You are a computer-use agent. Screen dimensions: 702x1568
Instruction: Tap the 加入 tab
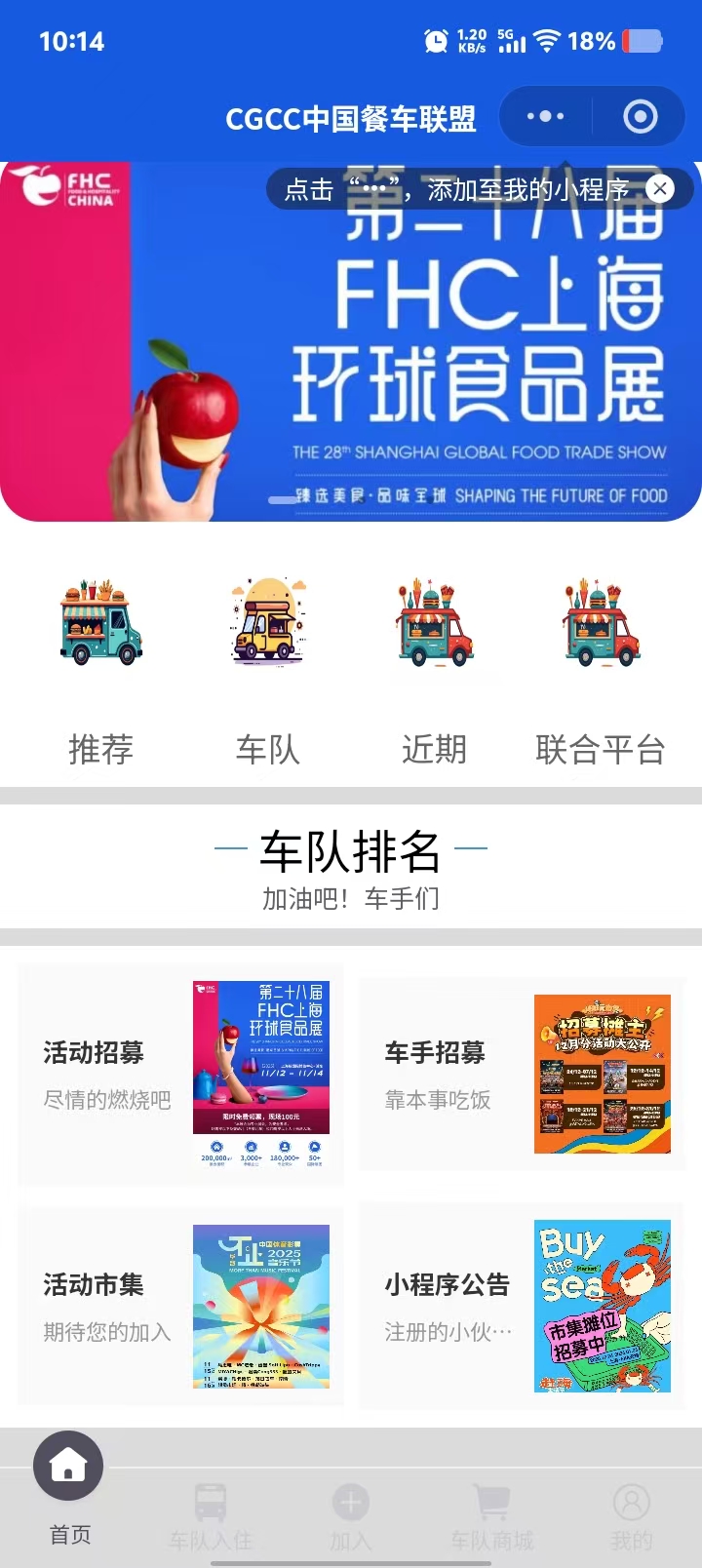(351, 1517)
